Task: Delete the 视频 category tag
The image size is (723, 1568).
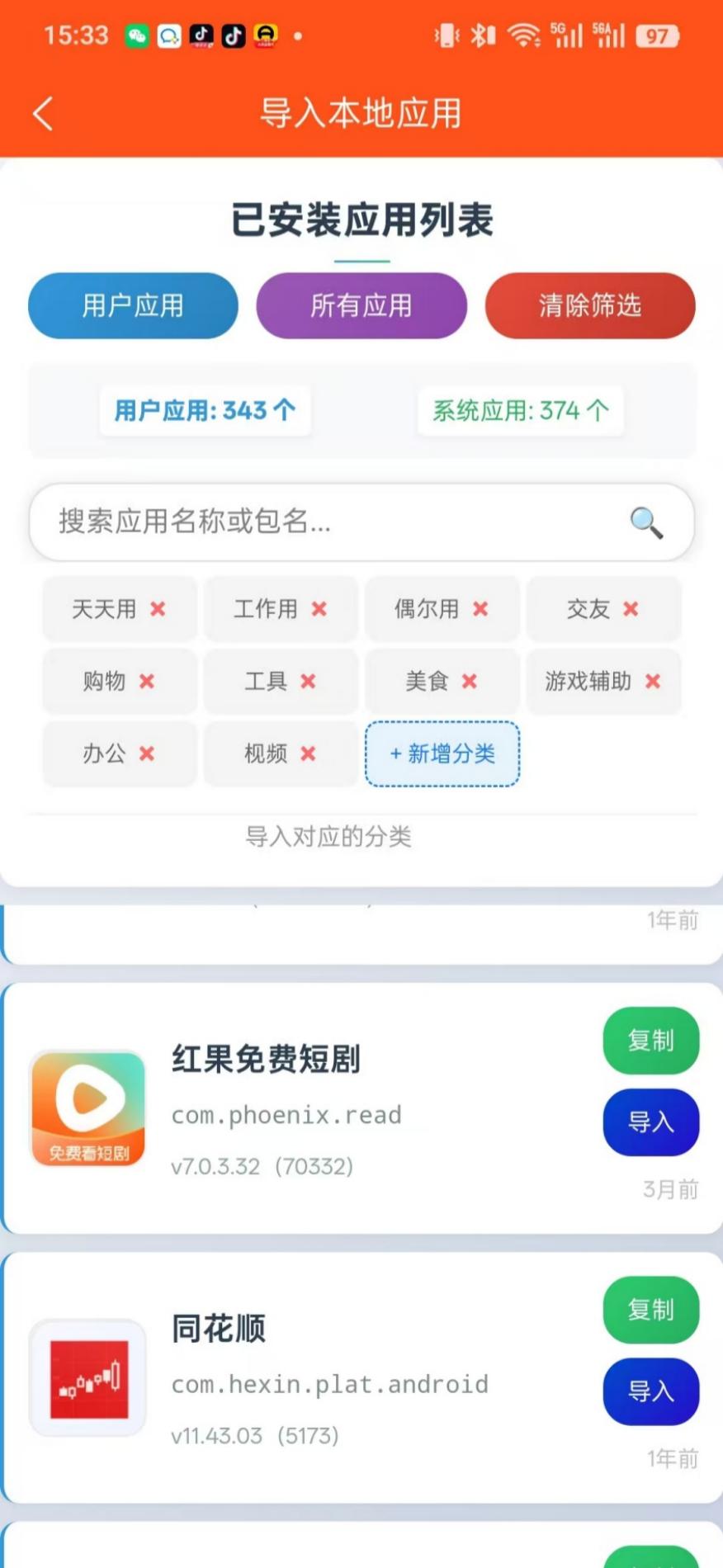Action: (308, 754)
